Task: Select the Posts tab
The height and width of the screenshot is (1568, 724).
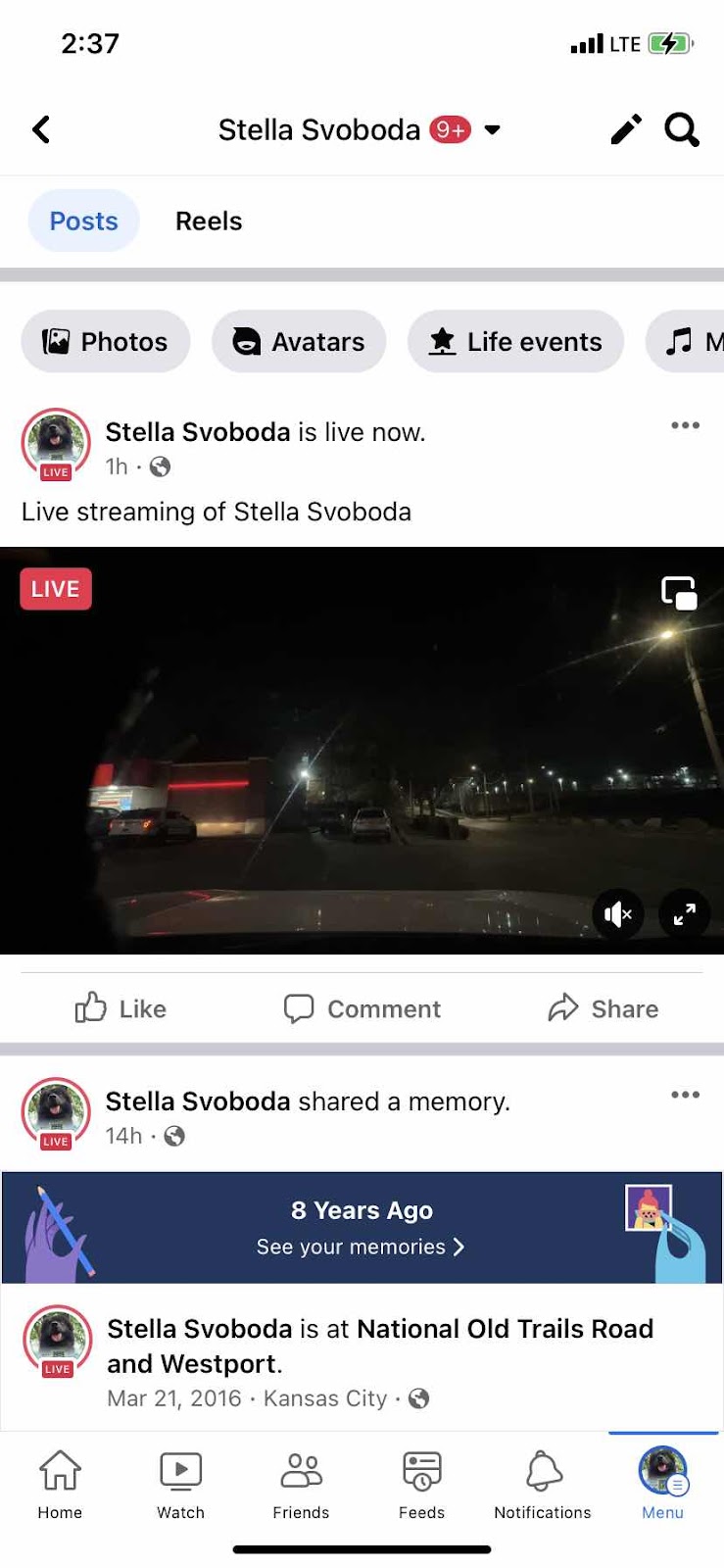Action: click(83, 221)
